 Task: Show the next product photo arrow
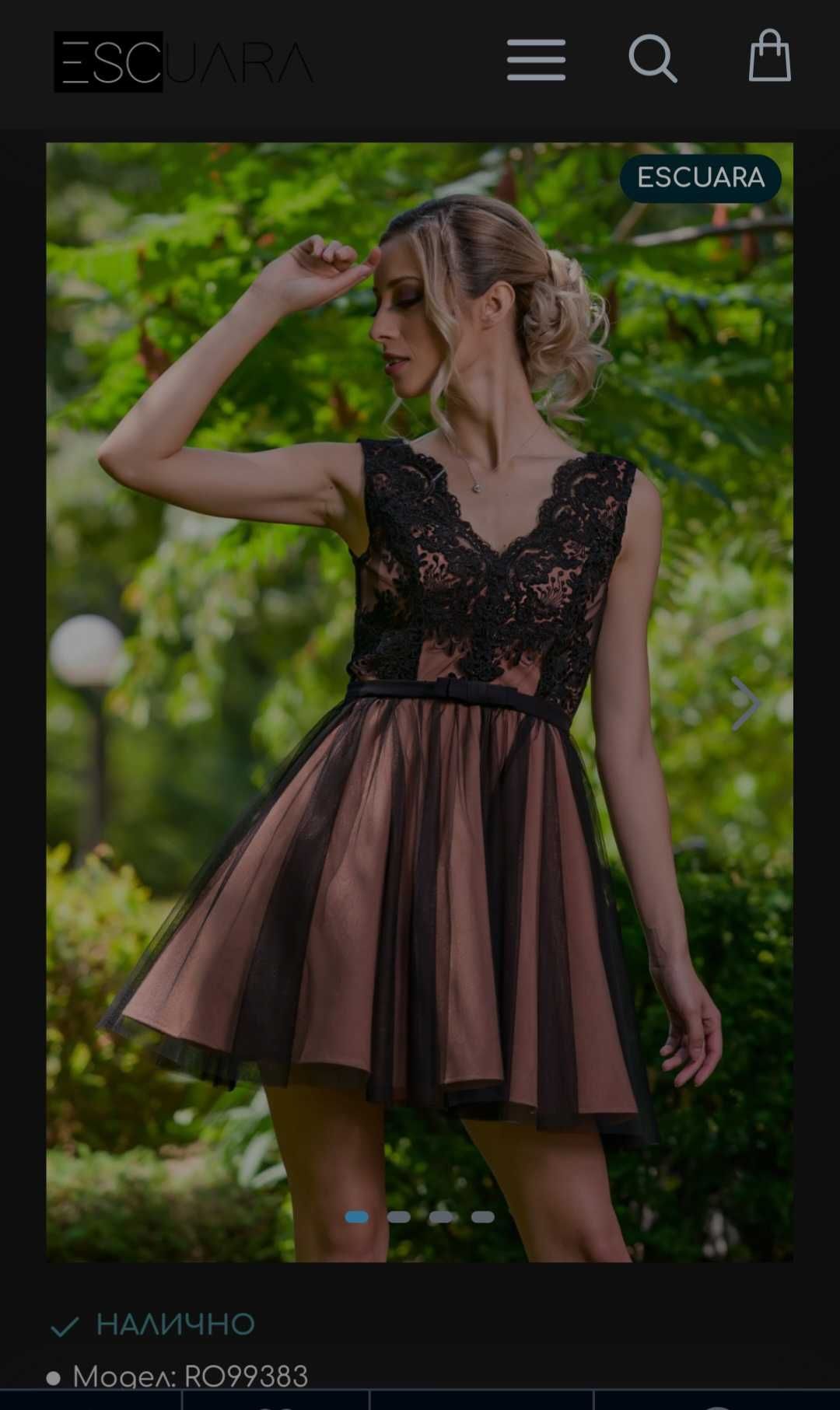point(745,704)
